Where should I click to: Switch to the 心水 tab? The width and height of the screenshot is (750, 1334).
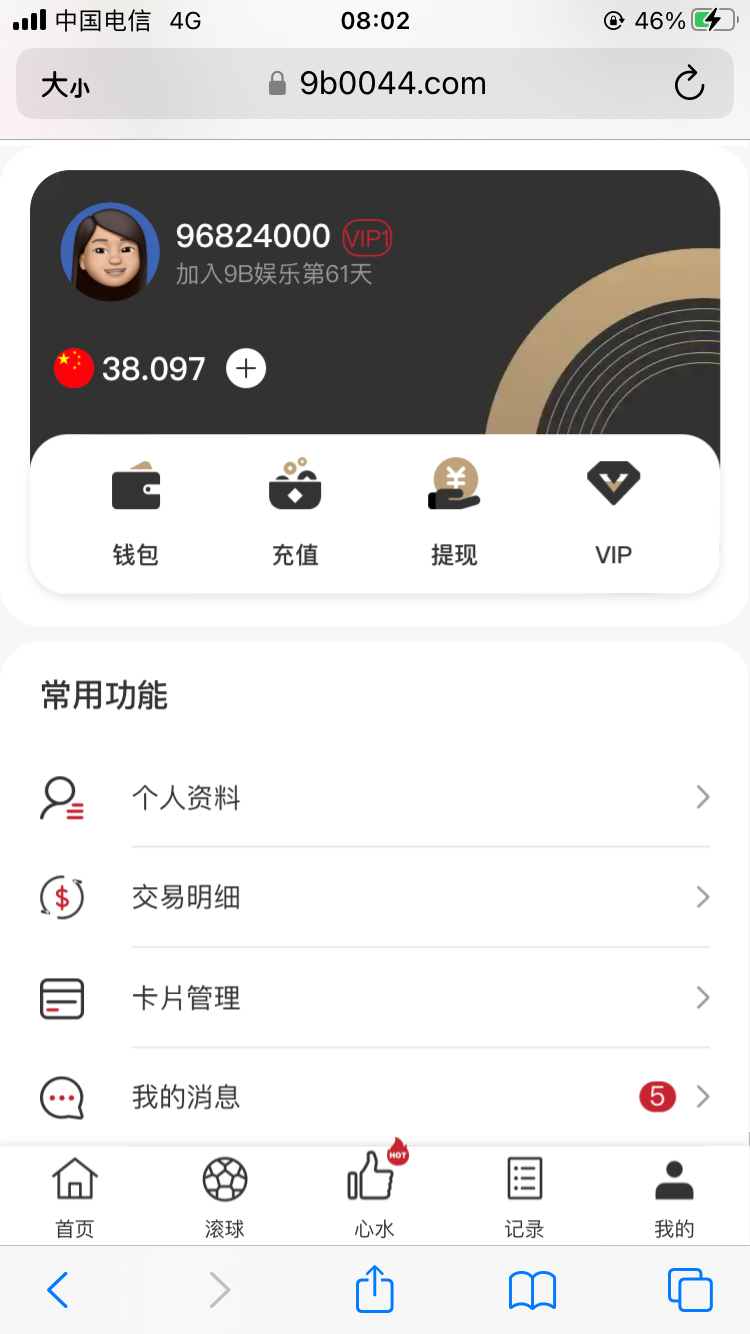coord(375,1197)
